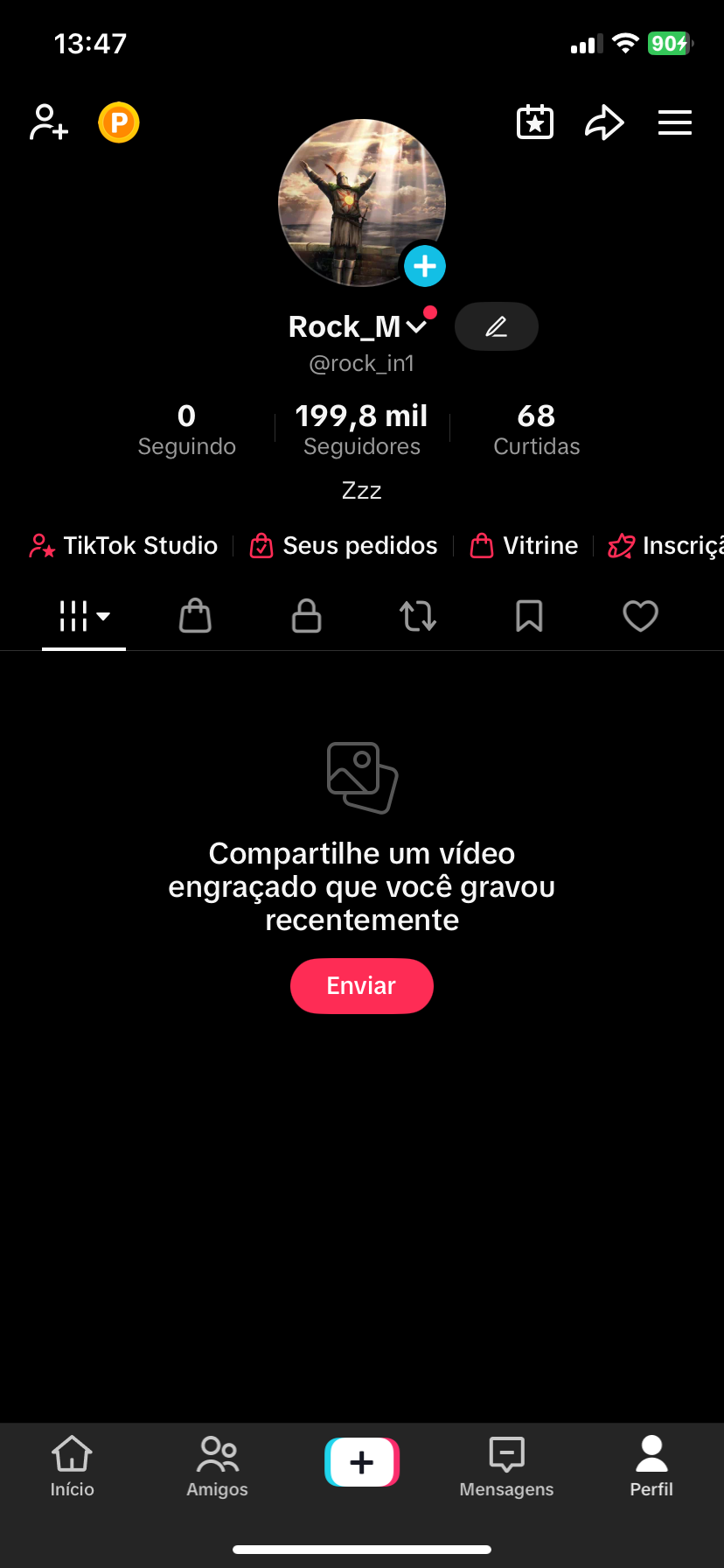Open Seus pedidos
724x1568 pixels.
[x=344, y=546]
